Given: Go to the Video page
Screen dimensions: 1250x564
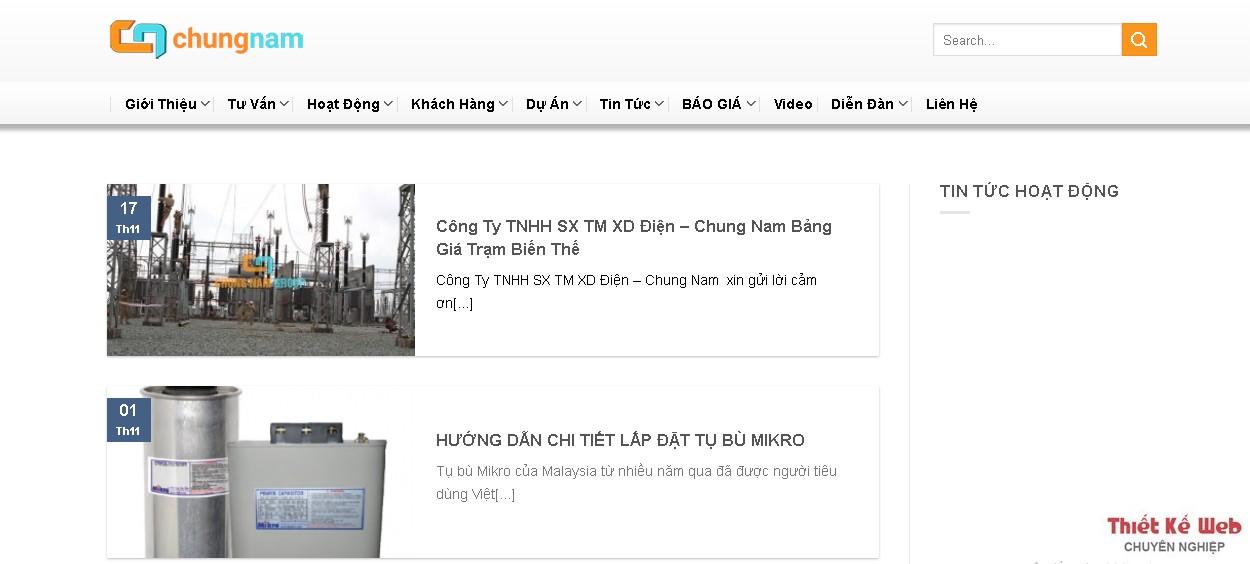Looking at the screenshot, I should [793, 104].
